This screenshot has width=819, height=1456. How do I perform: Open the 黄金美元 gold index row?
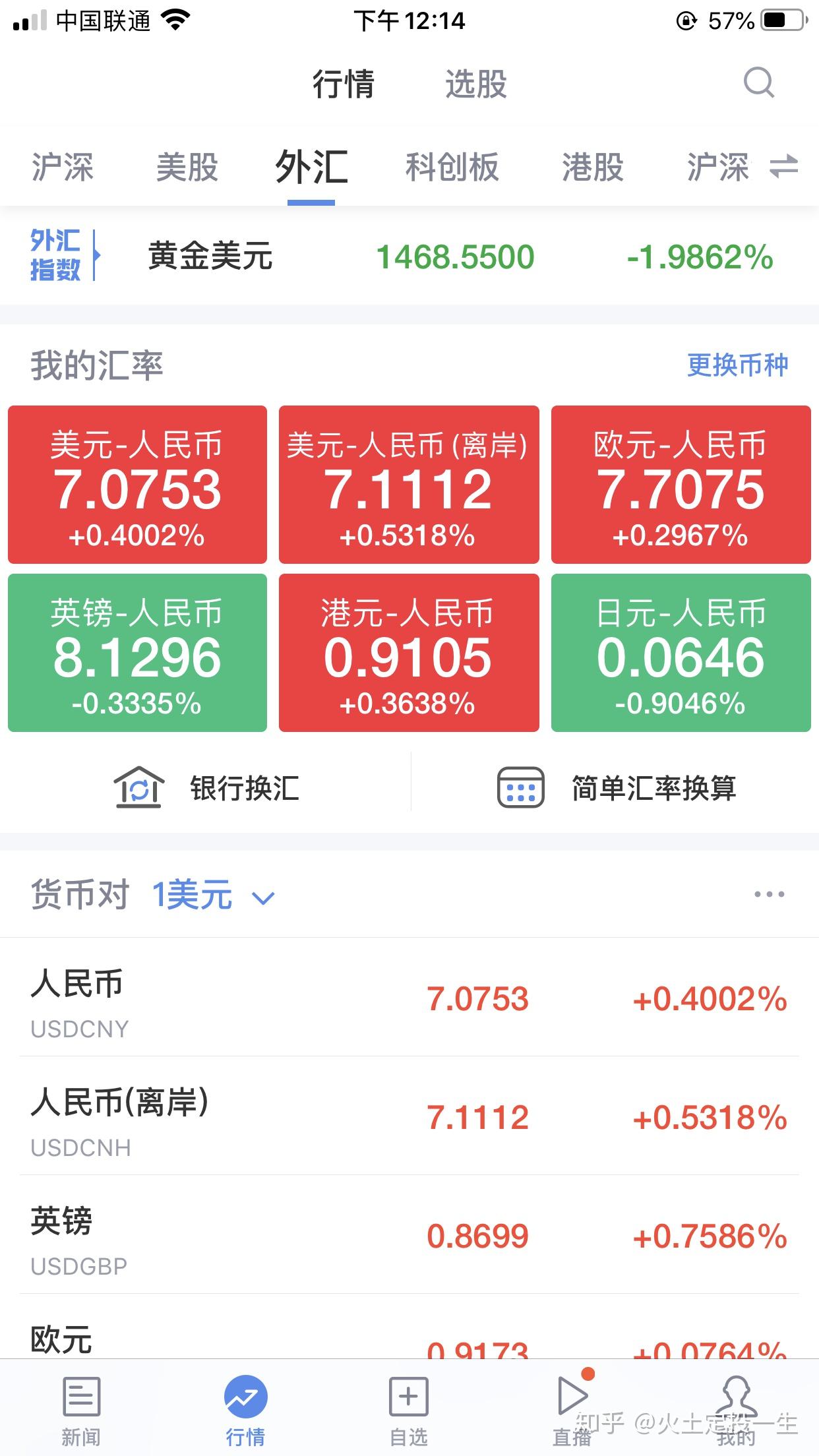409,256
